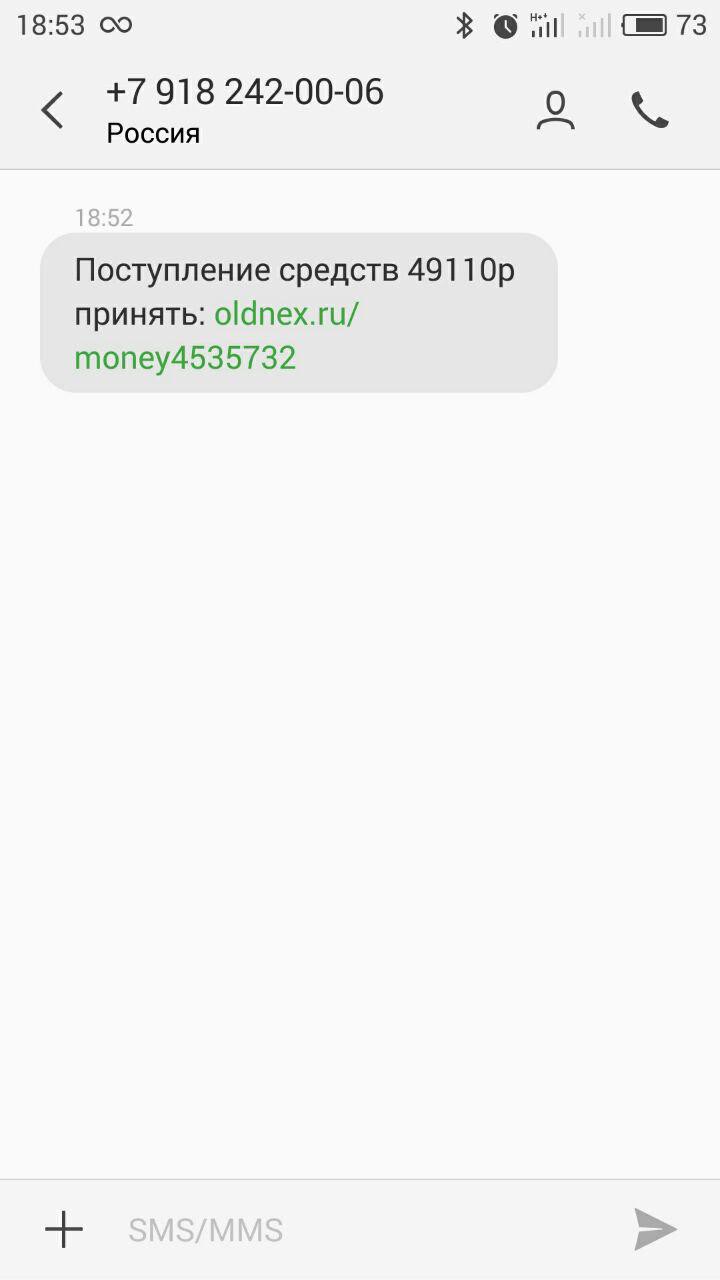The image size is (720, 1280).
Task: Send the message with the arrow icon
Action: coord(655,1229)
